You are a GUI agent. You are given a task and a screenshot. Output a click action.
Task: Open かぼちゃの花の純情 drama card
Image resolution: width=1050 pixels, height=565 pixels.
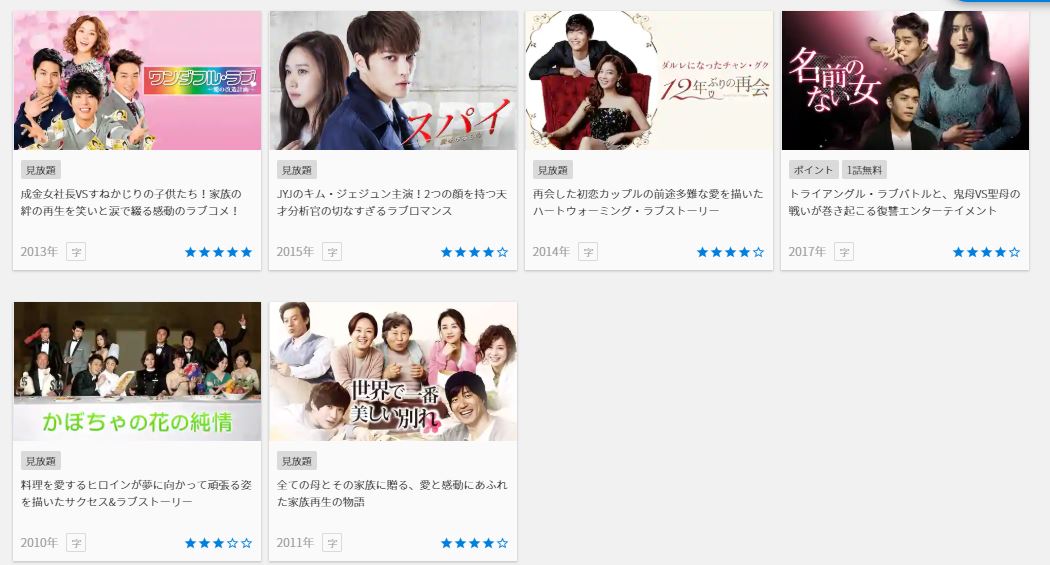(137, 372)
